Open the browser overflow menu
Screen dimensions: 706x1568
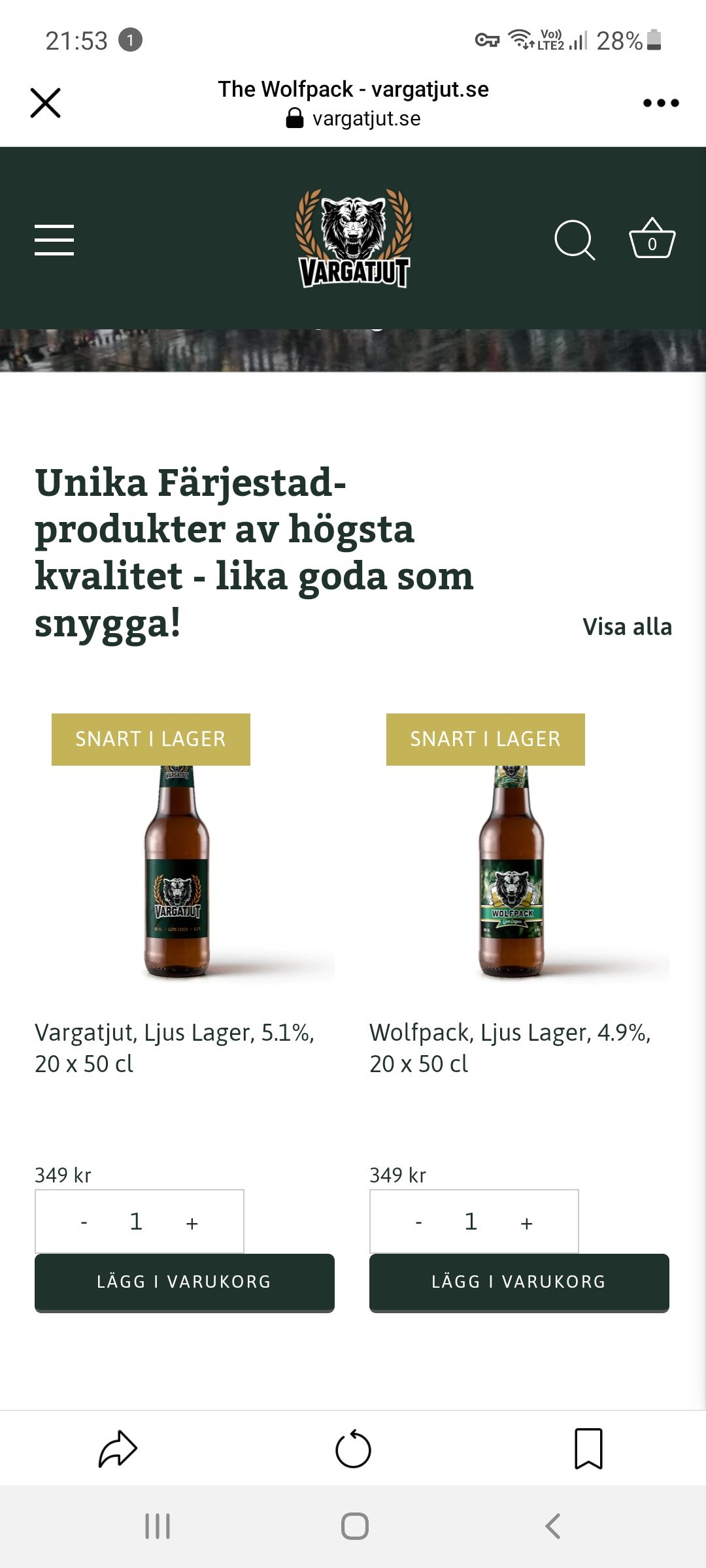coord(661,103)
